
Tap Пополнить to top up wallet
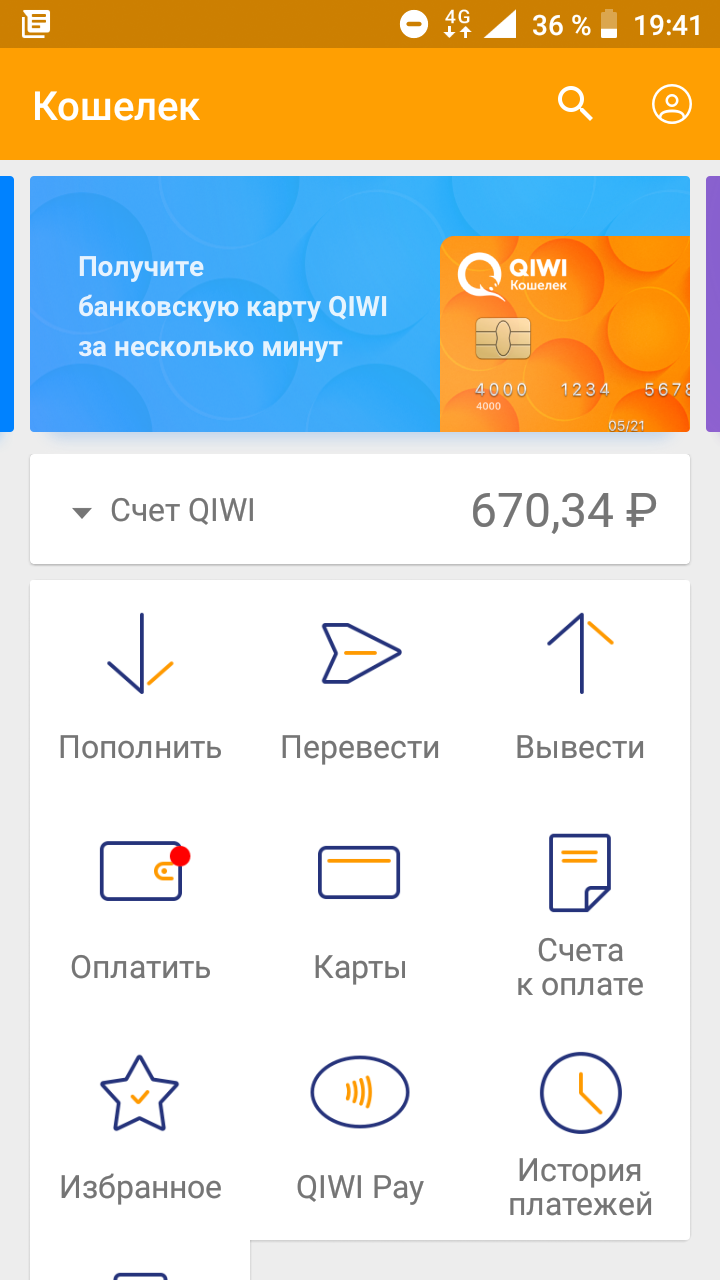click(x=140, y=690)
